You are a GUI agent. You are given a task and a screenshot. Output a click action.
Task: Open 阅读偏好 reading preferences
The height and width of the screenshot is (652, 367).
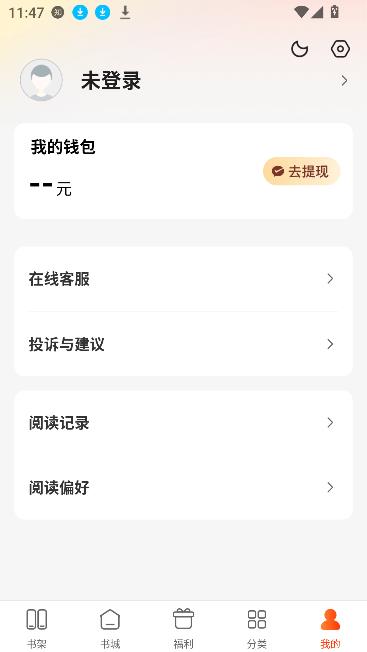[183, 487]
